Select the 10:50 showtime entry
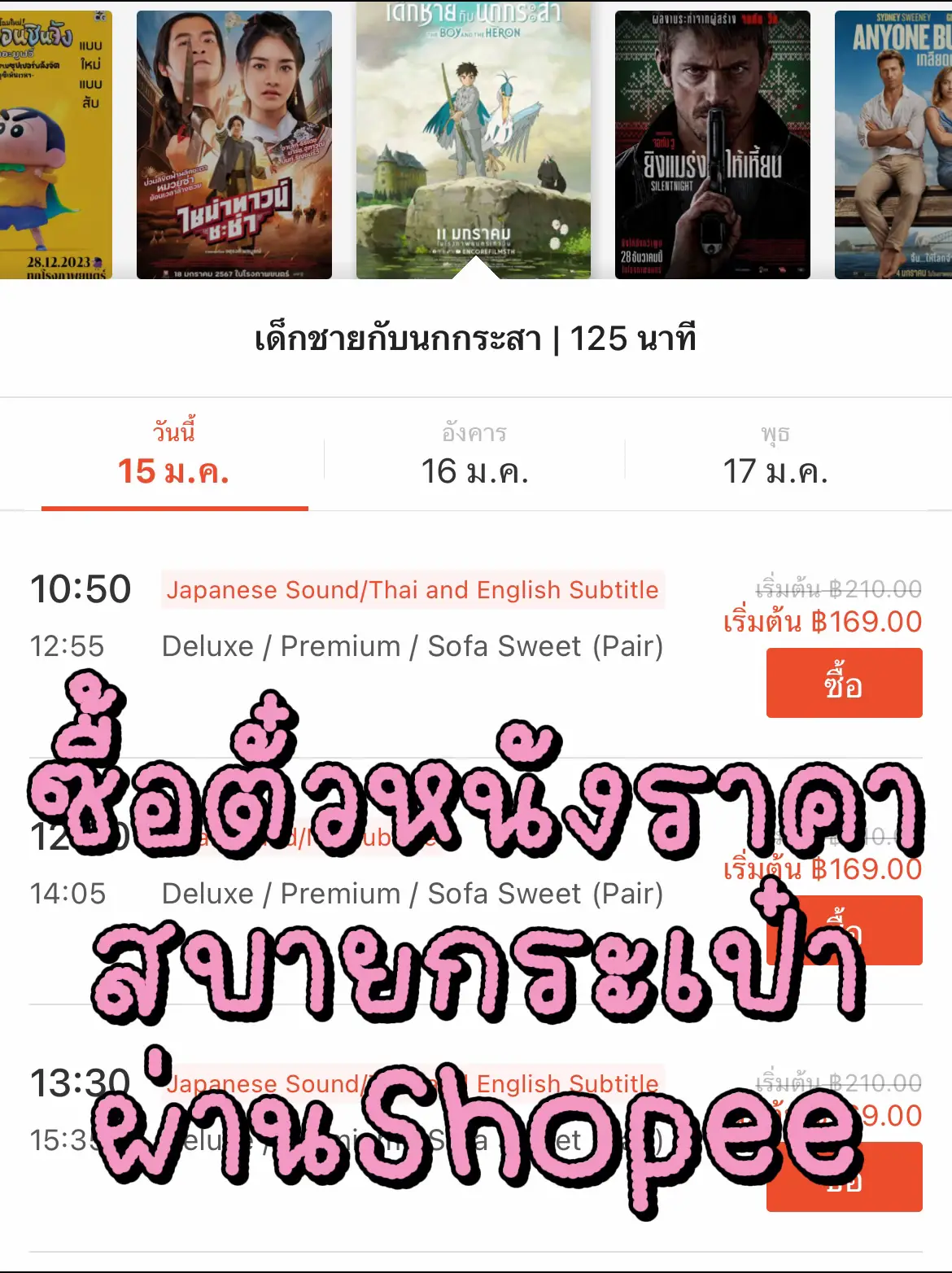Viewport: 952px width, 1273px height. (x=81, y=588)
